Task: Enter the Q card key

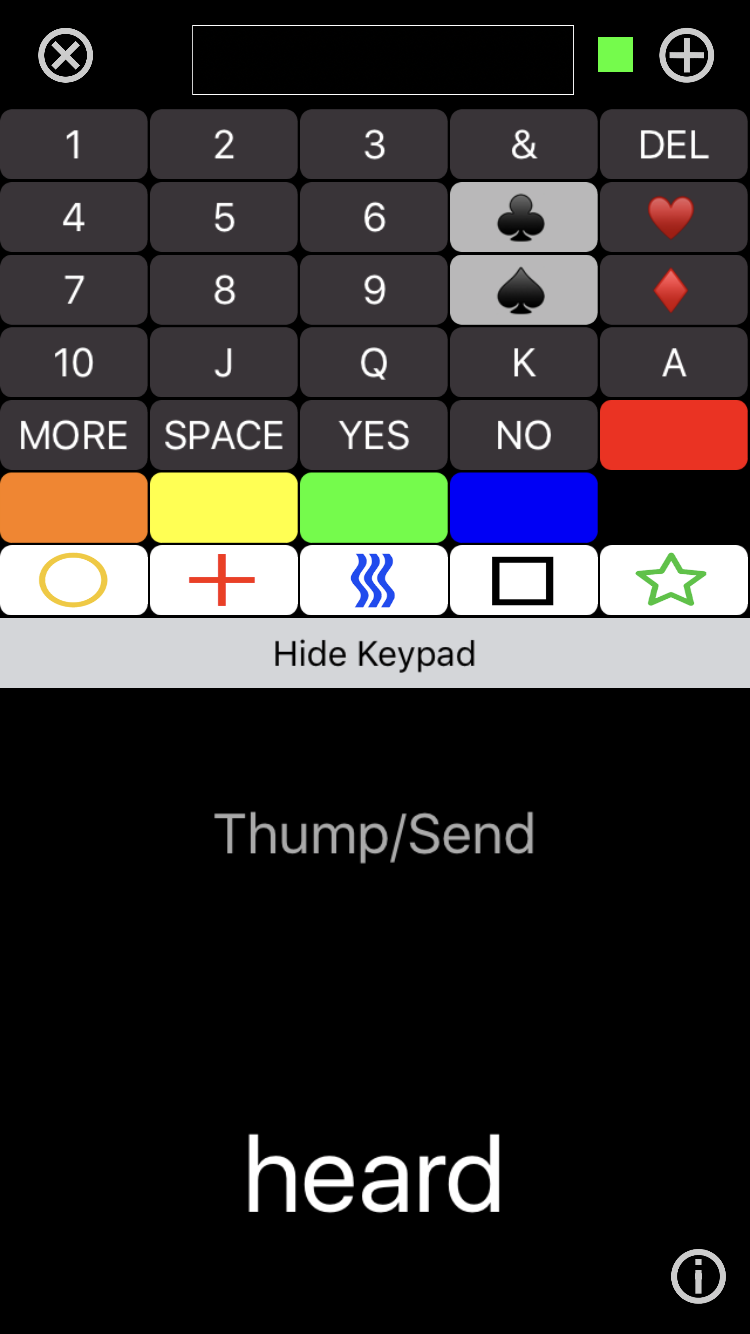Action: [x=374, y=362]
